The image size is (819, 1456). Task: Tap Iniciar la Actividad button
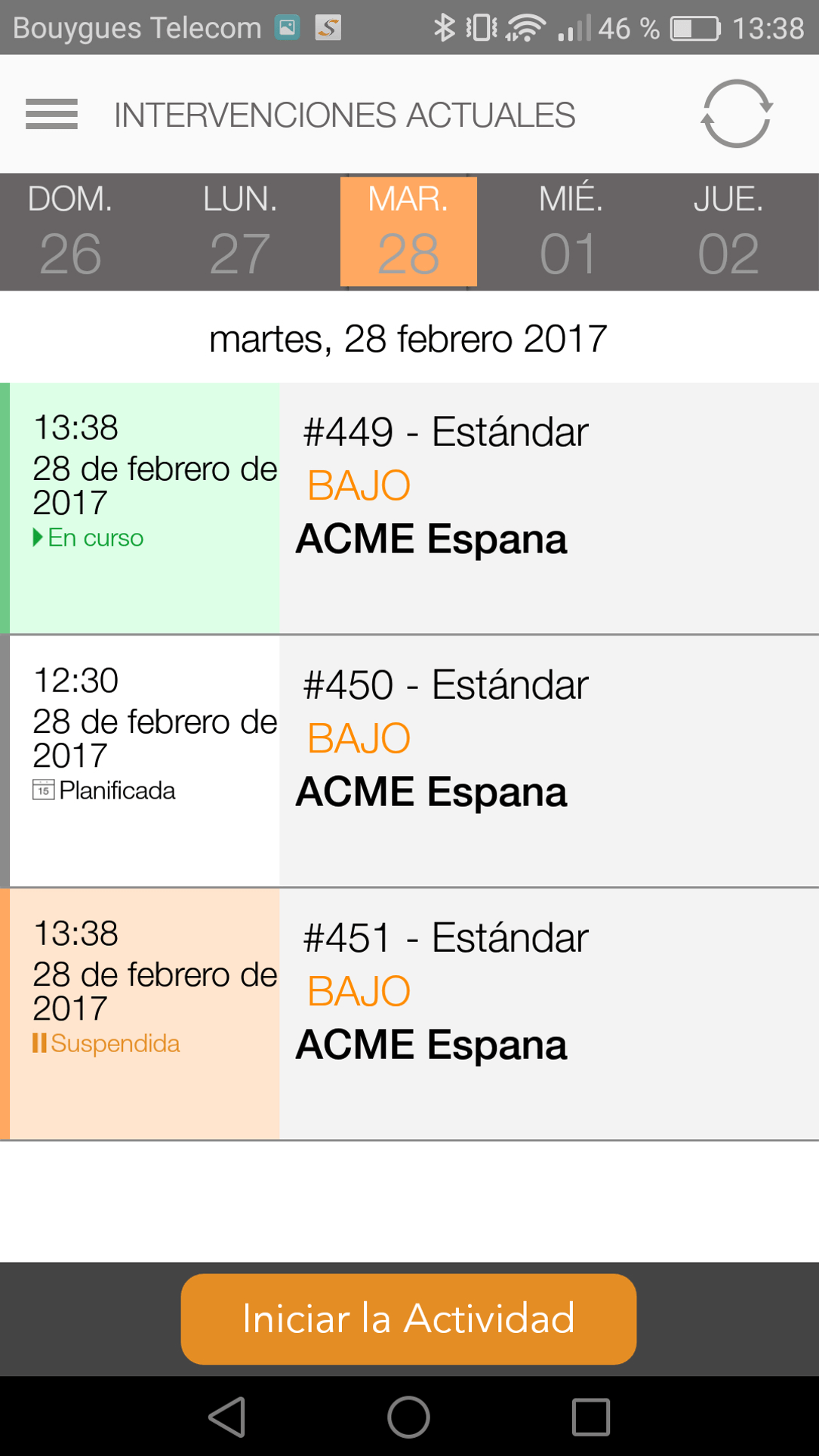click(408, 1319)
